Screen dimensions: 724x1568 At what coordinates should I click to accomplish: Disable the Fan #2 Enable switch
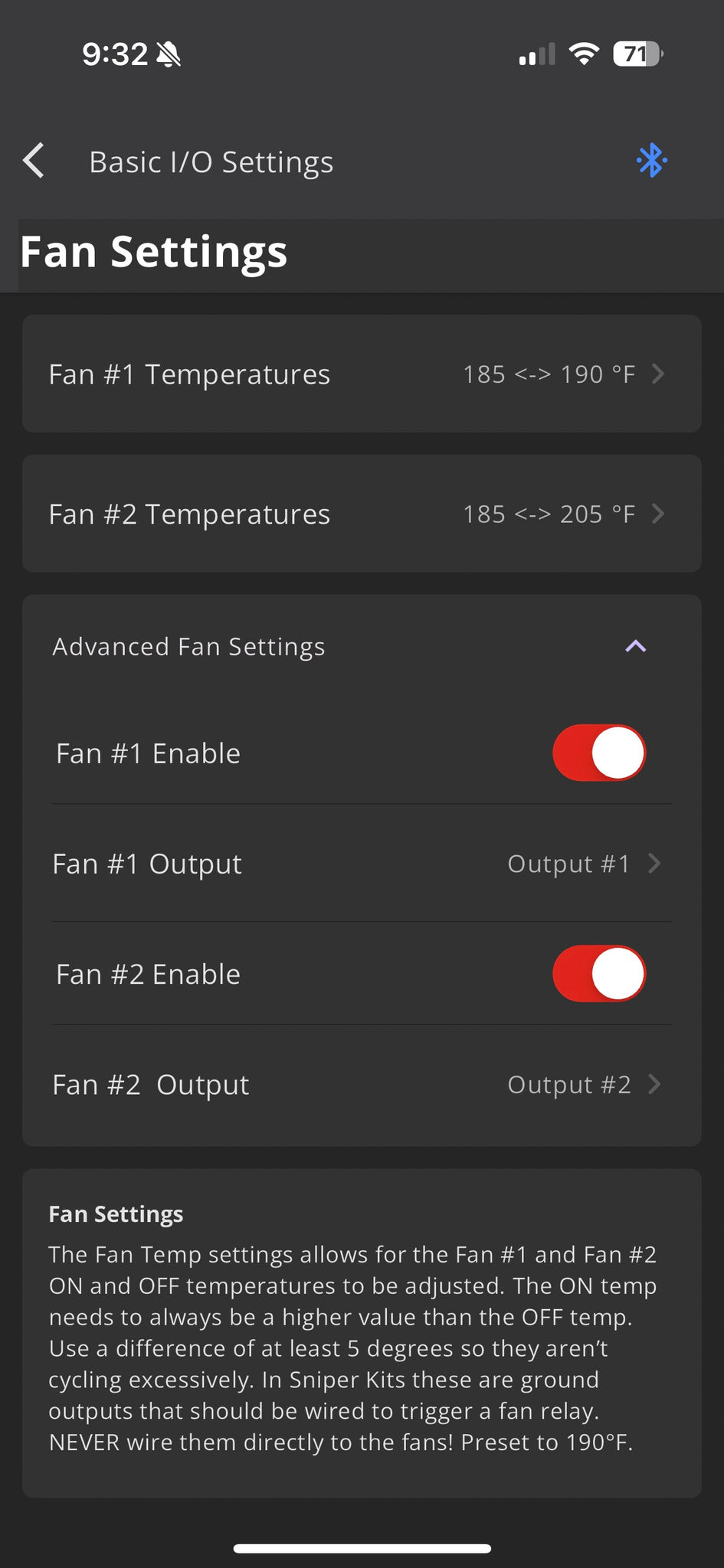point(599,974)
